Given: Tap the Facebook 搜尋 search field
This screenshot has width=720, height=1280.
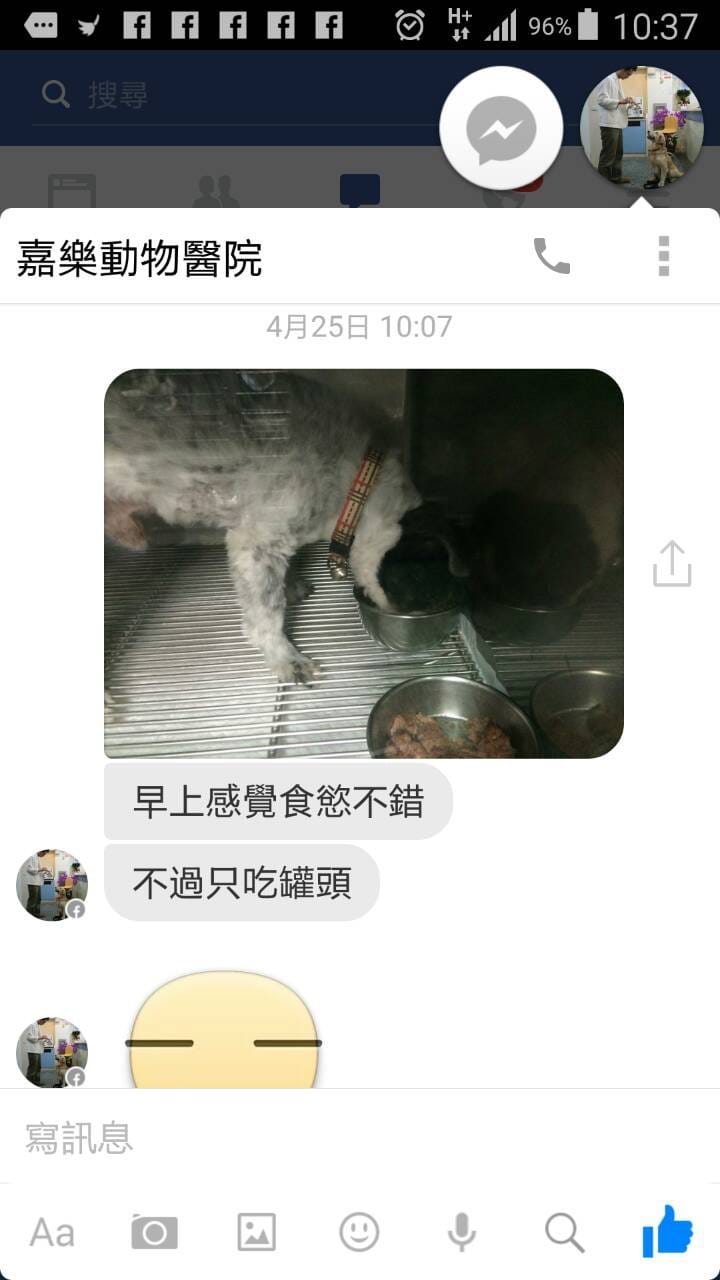Looking at the screenshot, I should [x=230, y=96].
